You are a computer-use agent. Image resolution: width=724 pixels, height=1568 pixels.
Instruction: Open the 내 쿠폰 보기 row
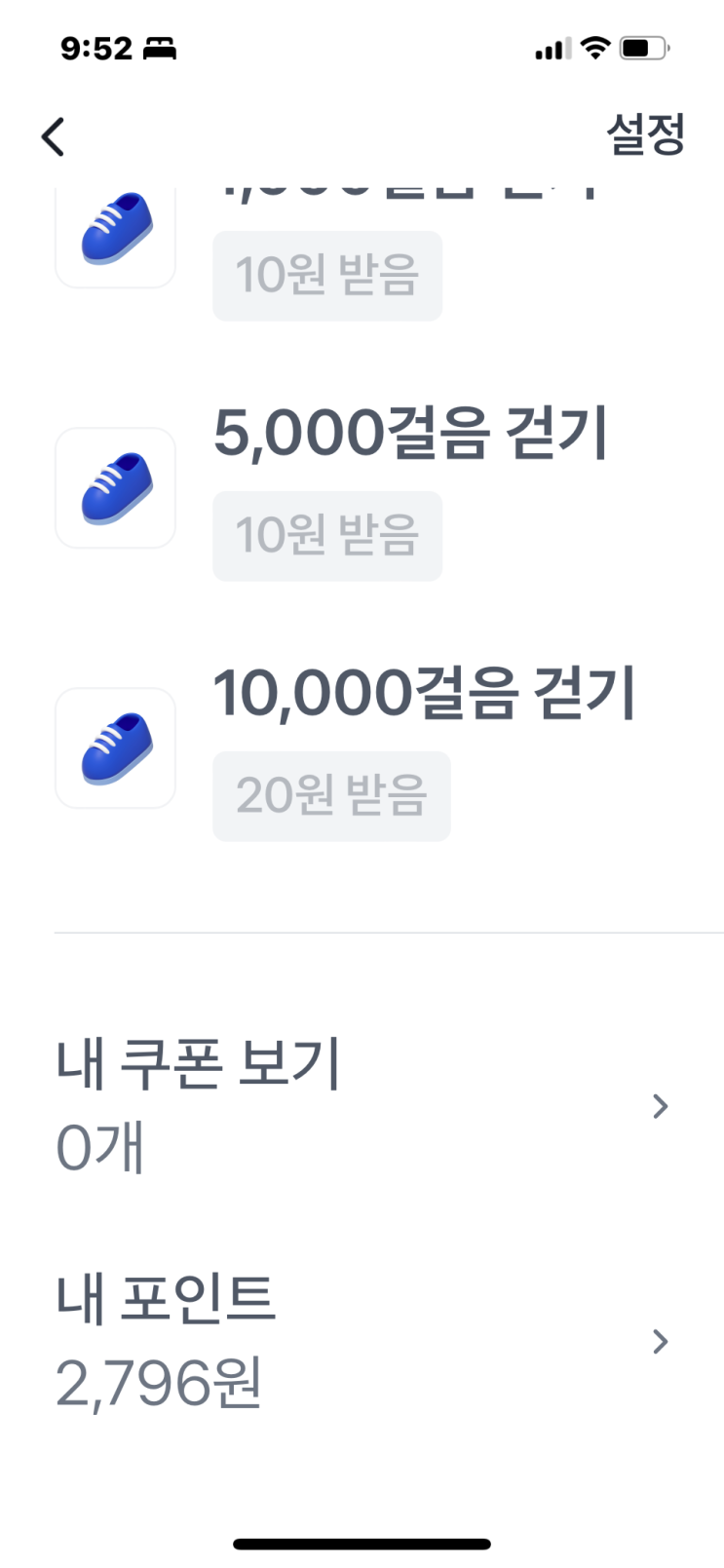tap(362, 1105)
